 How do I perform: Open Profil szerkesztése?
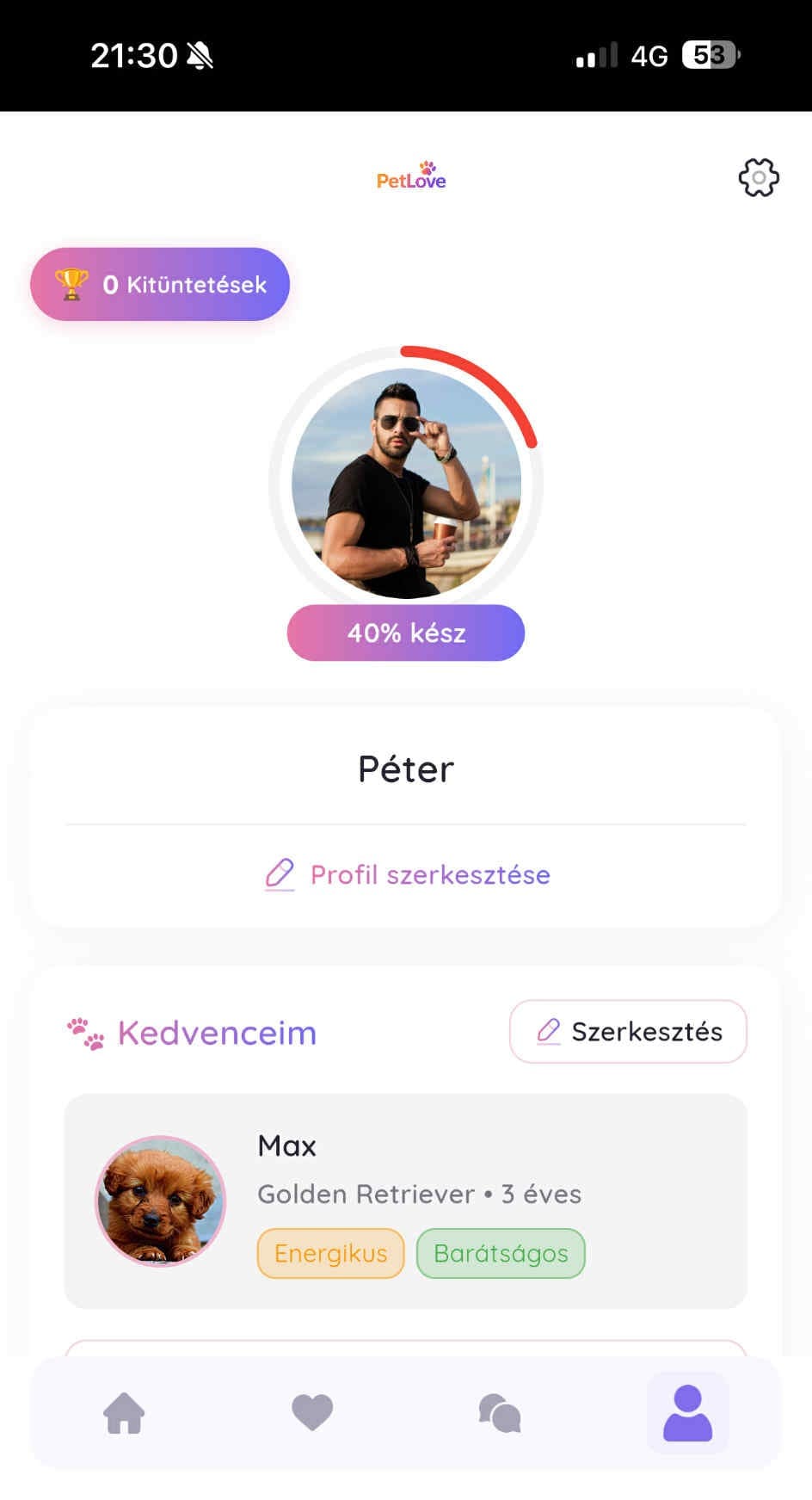click(407, 874)
